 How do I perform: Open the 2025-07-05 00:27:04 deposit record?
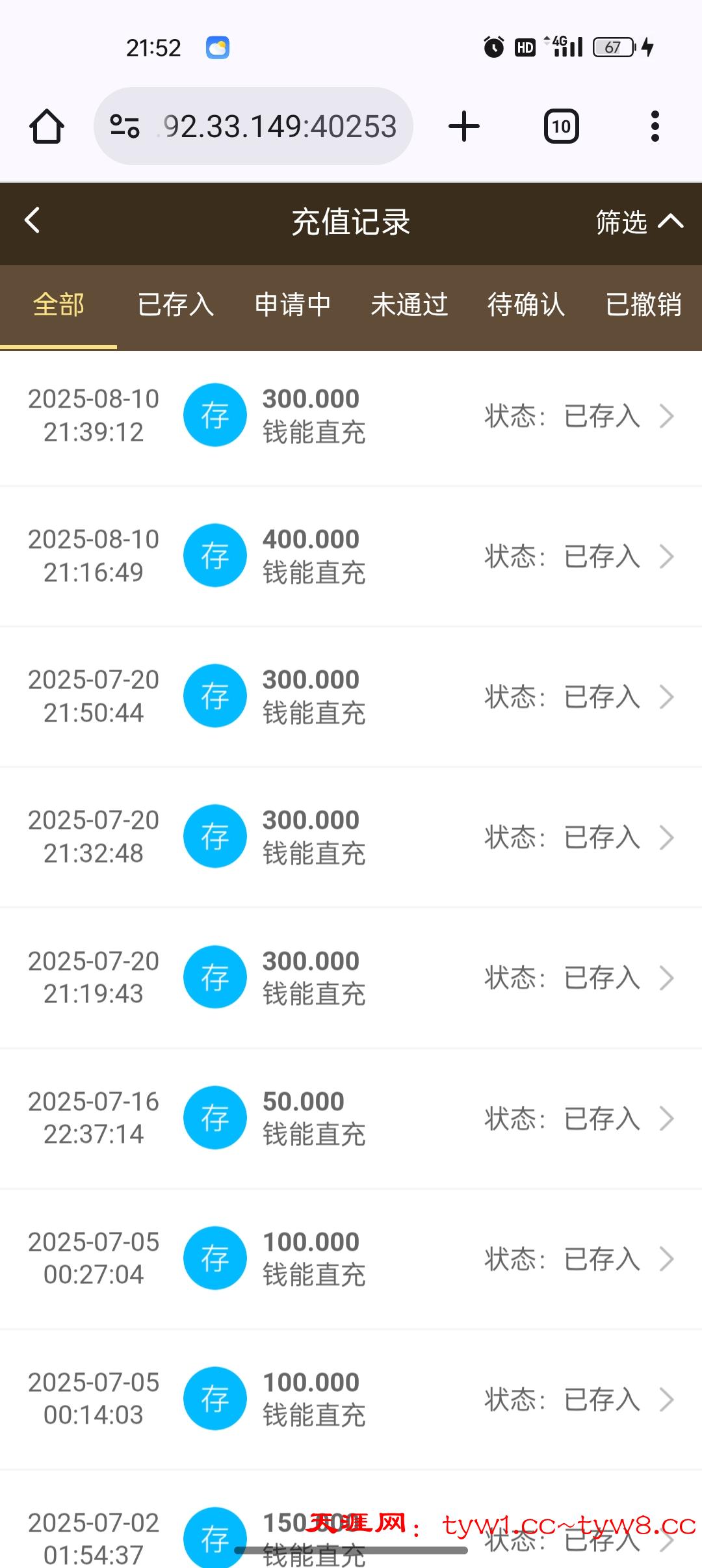click(x=351, y=1259)
